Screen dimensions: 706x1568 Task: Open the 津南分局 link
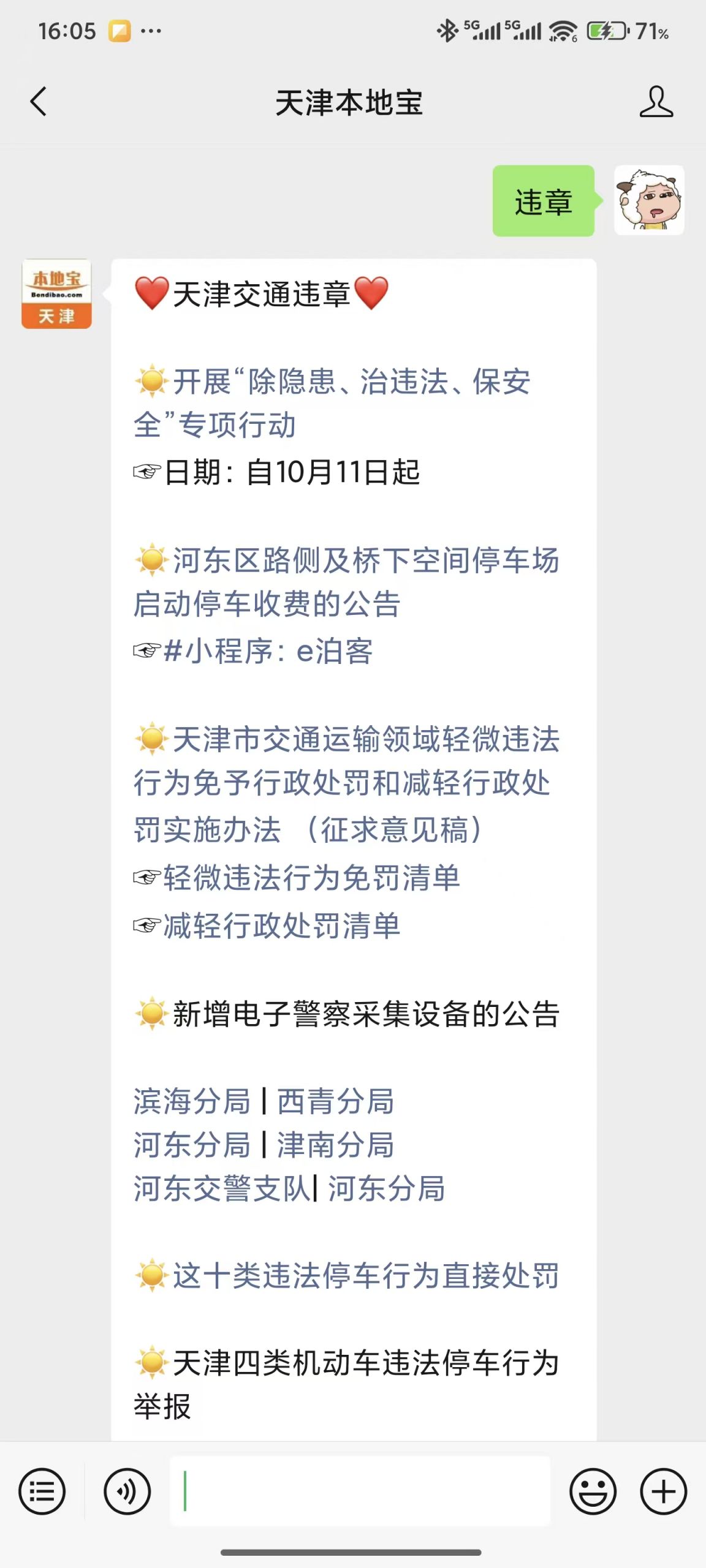(336, 1145)
